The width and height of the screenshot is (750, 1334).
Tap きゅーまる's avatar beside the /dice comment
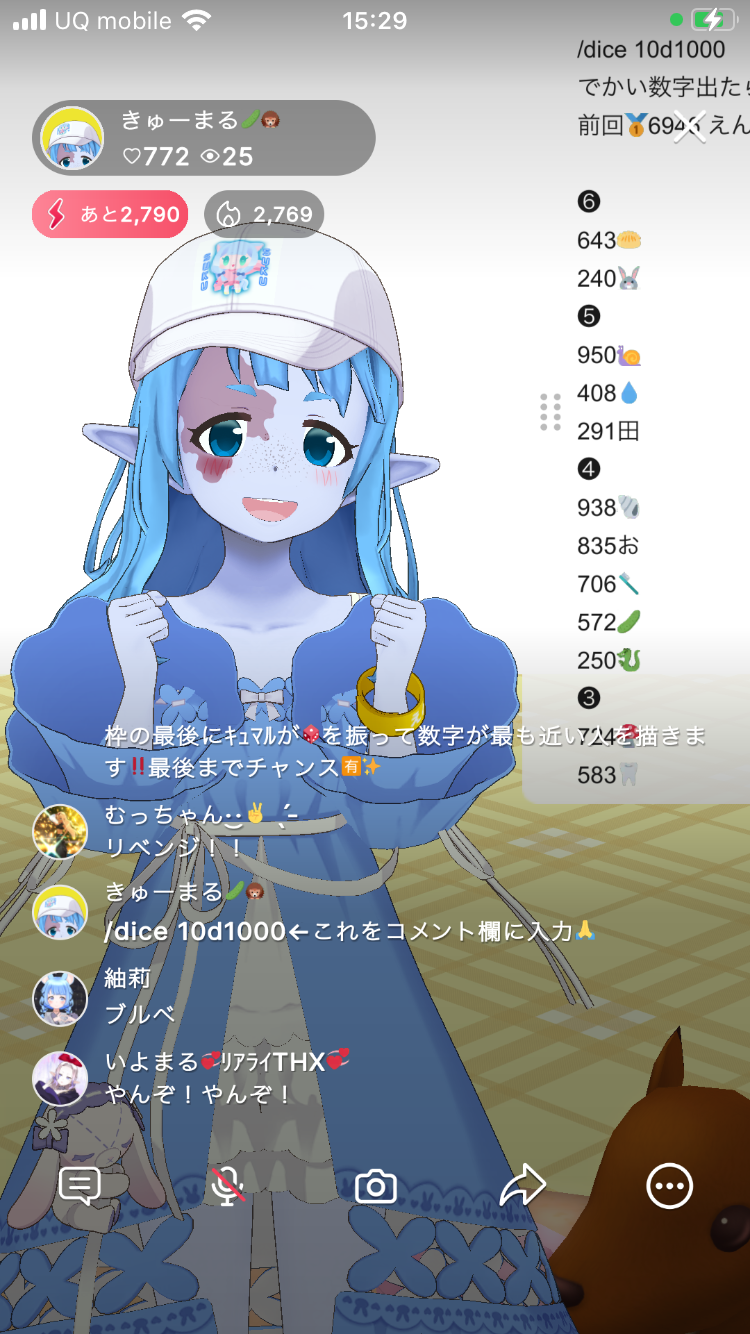tap(60, 914)
